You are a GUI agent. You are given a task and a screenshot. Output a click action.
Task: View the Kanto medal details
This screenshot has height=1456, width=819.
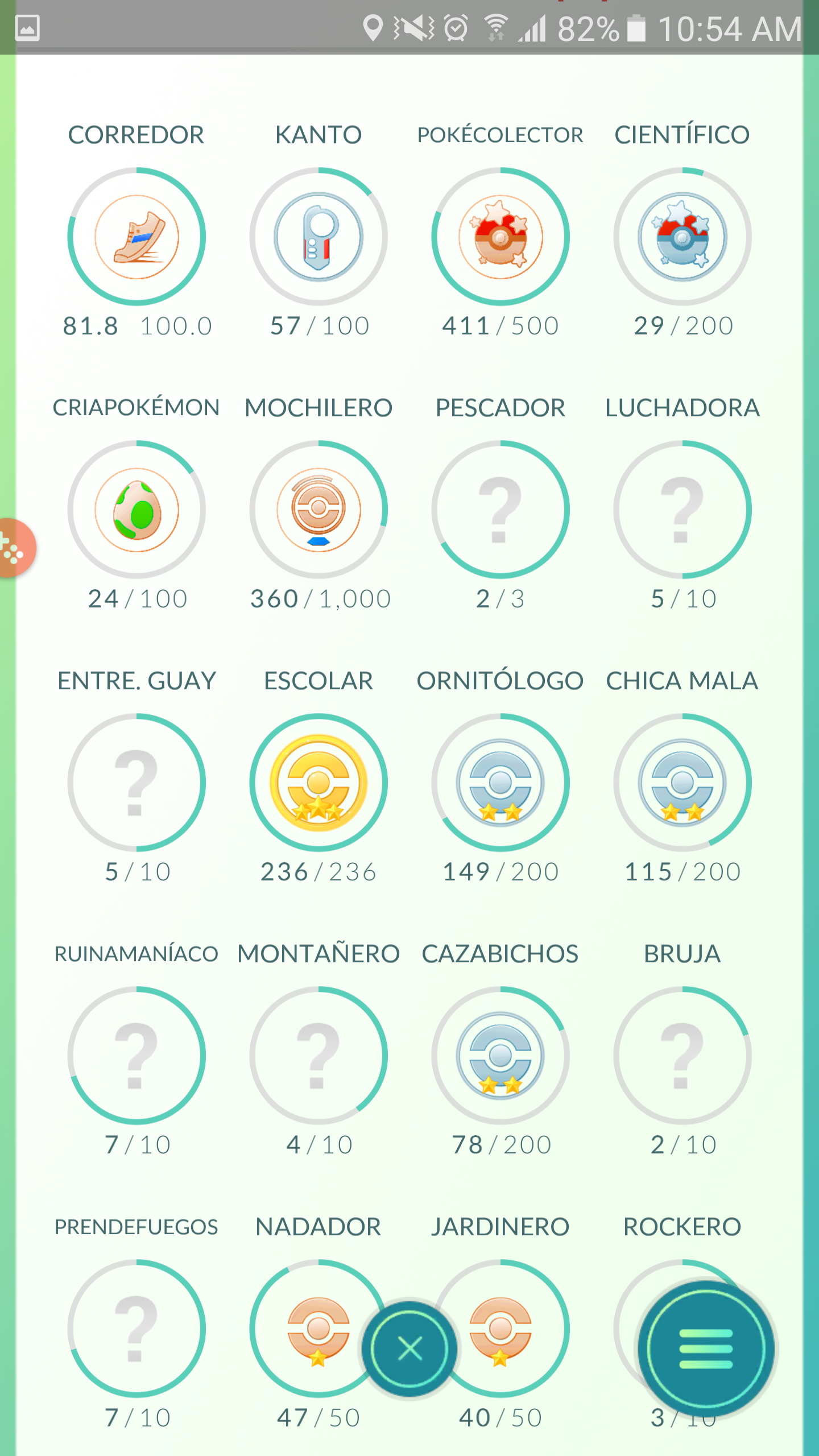click(x=318, y=237)
